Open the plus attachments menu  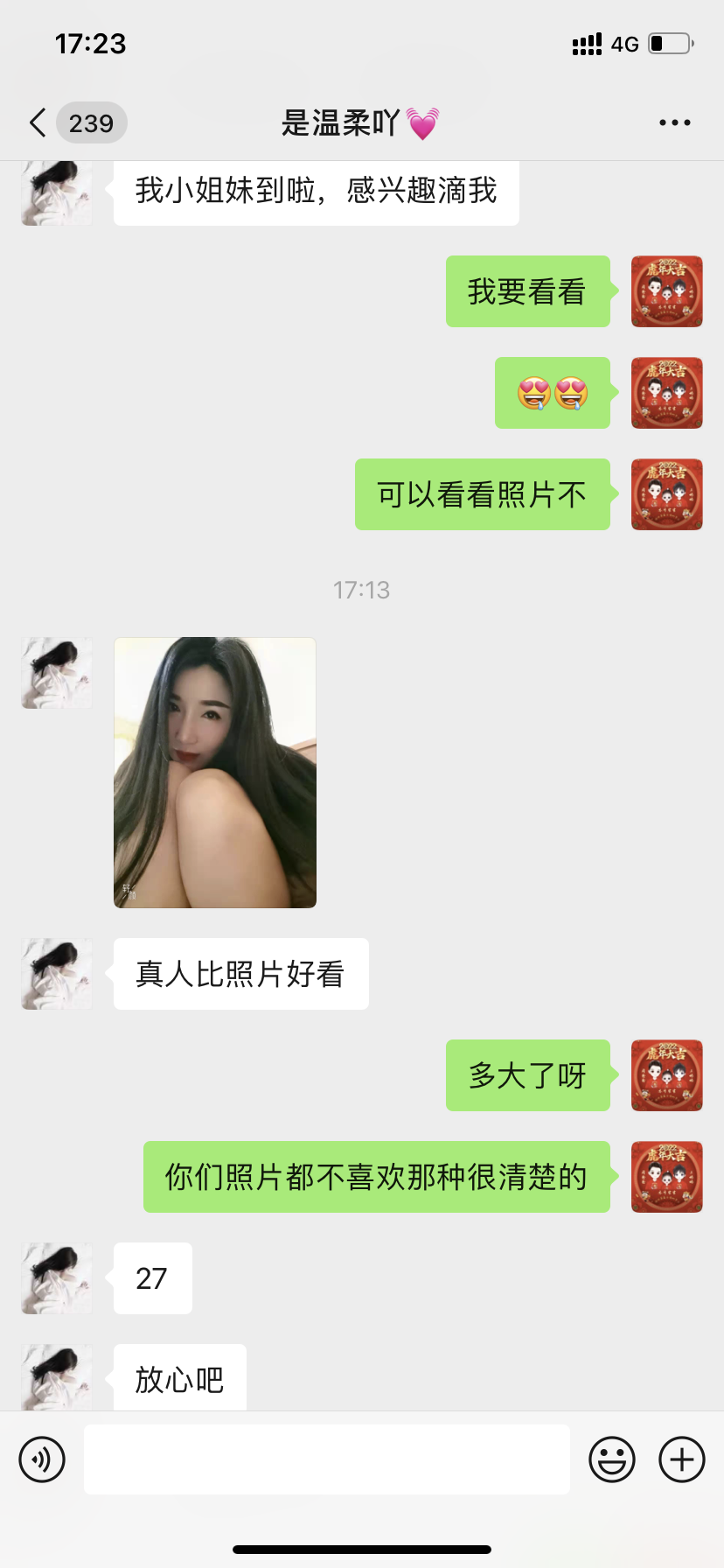click(x=682, y=1459)
